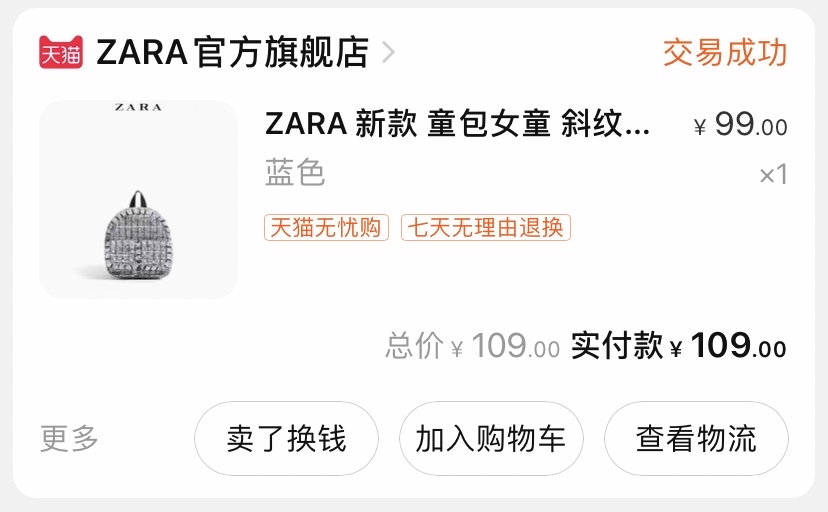Tap 更多 for more options
The width and height of the screenshot is (828, 512).
coord(69,438)
